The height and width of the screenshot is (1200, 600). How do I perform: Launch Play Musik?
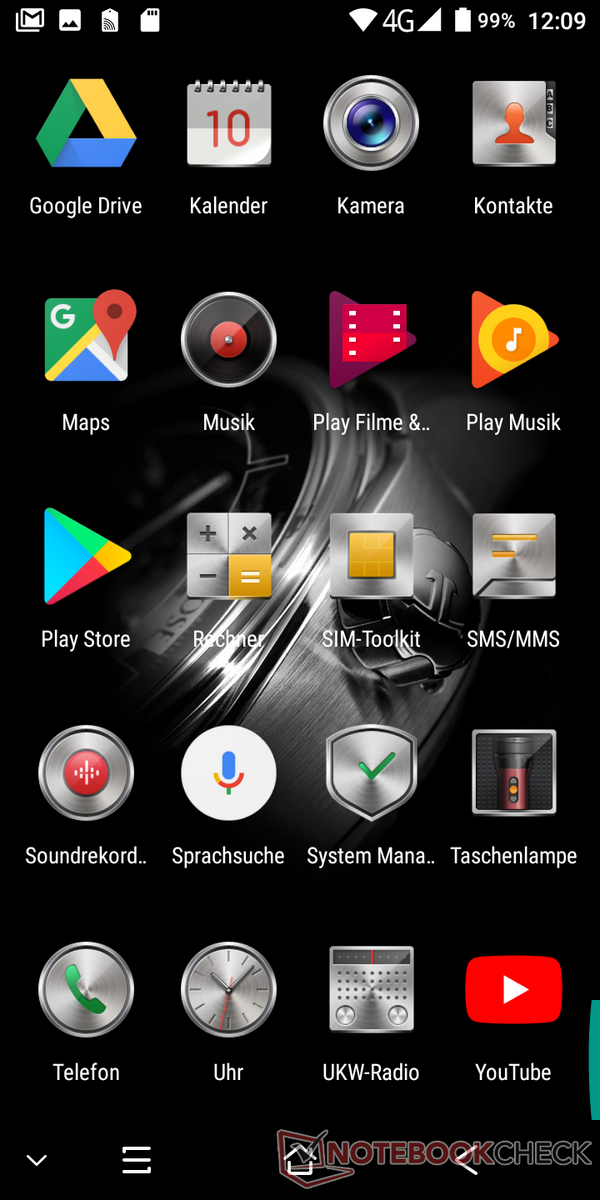tap(513, 340)
